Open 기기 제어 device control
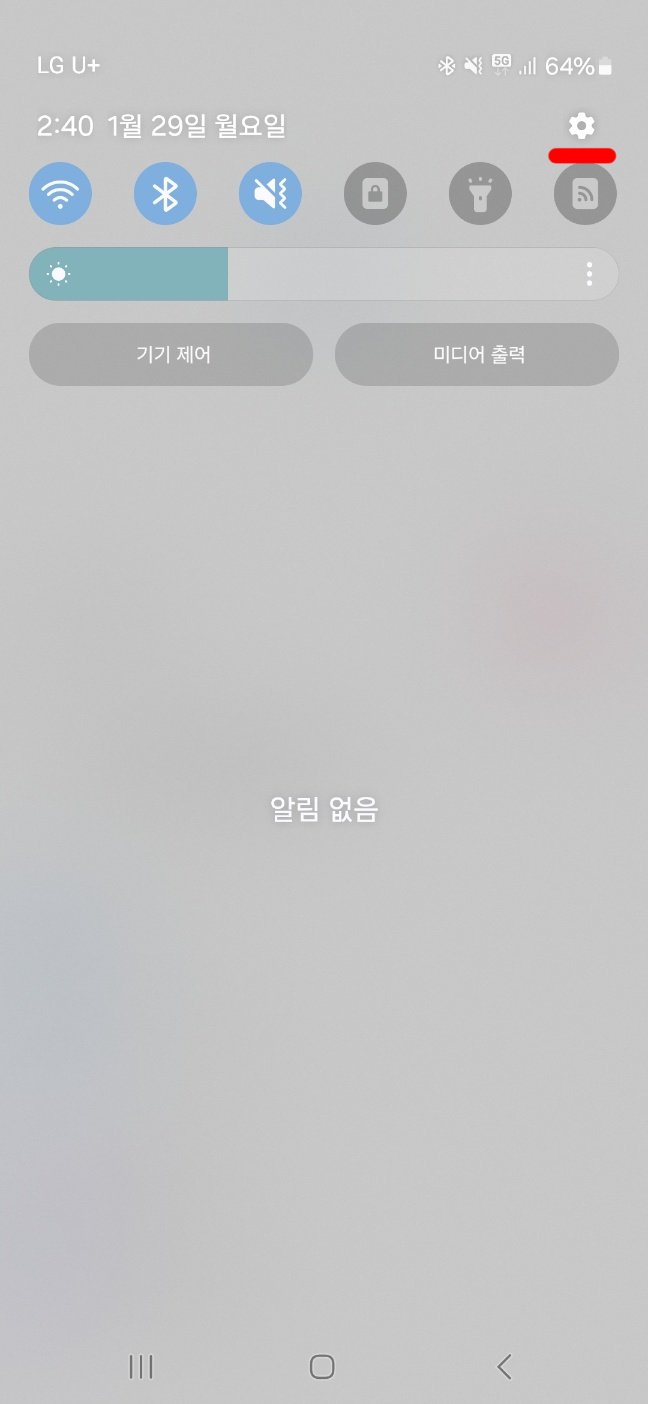This screenshot has height=1404, width=648. click(171, 354)
